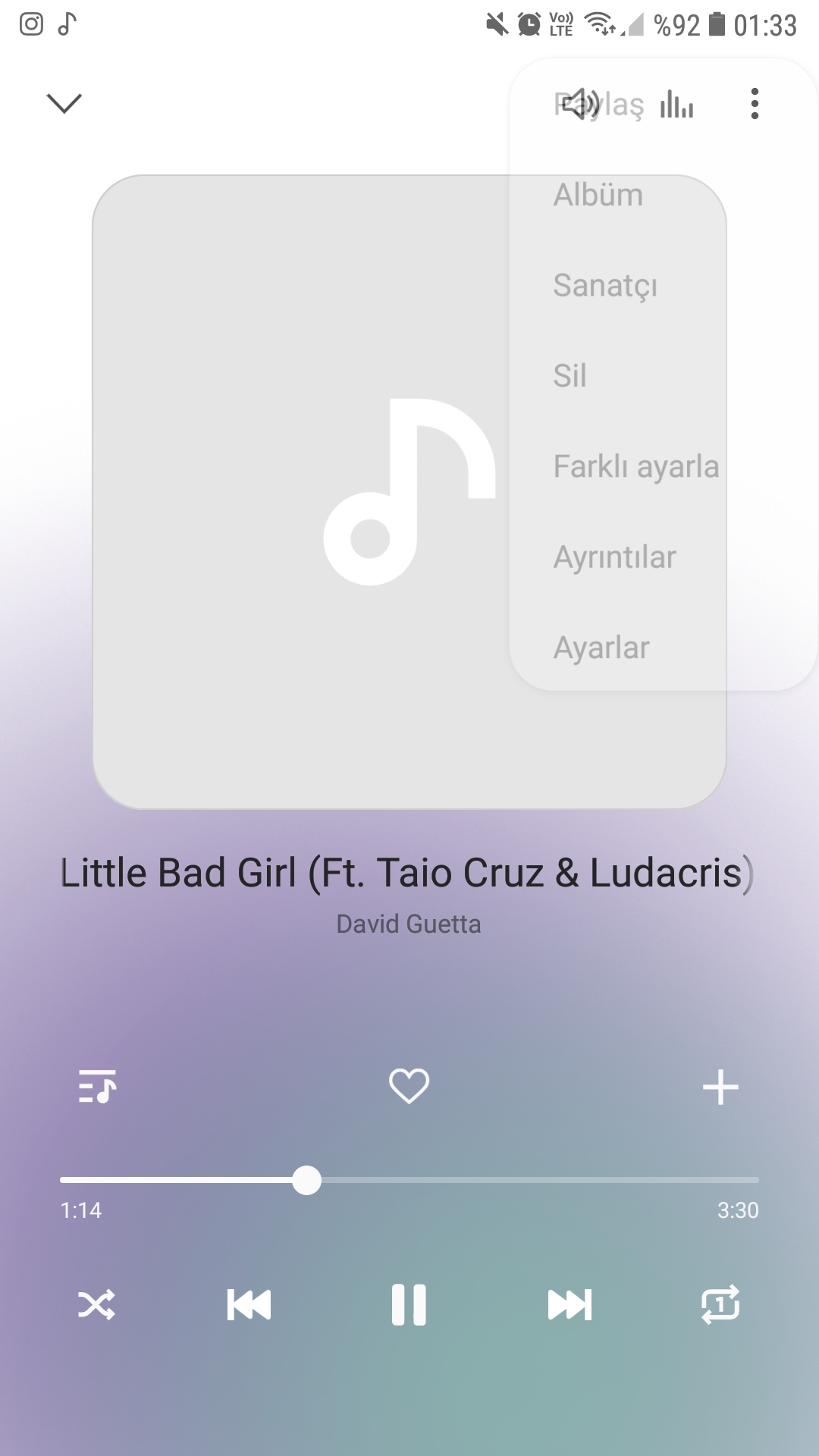819x1456 pixels.
Task: Skip to the next track
Action: (570, 1304)
